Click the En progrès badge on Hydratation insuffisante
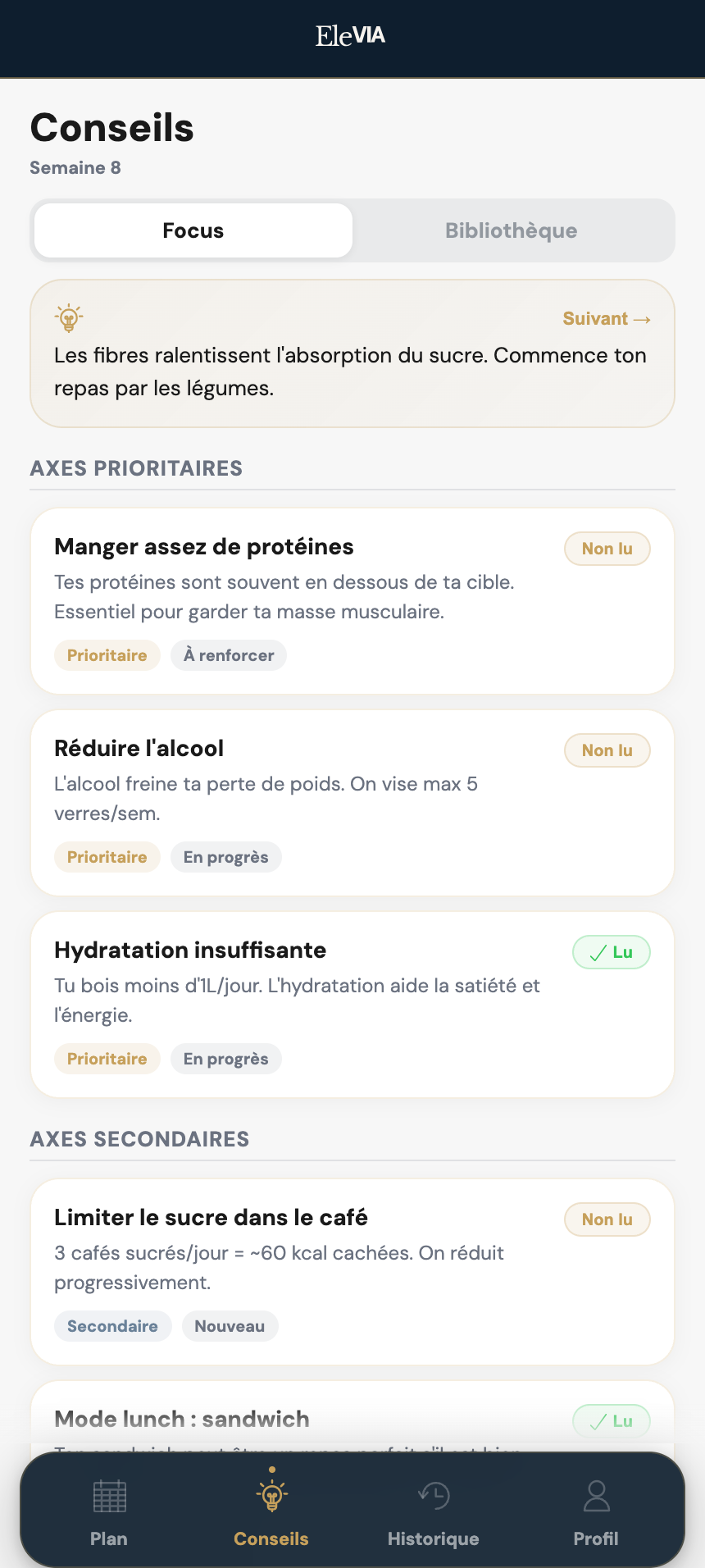The height and width of the screenshot is (1568, 705). [x=225, y=1058]
